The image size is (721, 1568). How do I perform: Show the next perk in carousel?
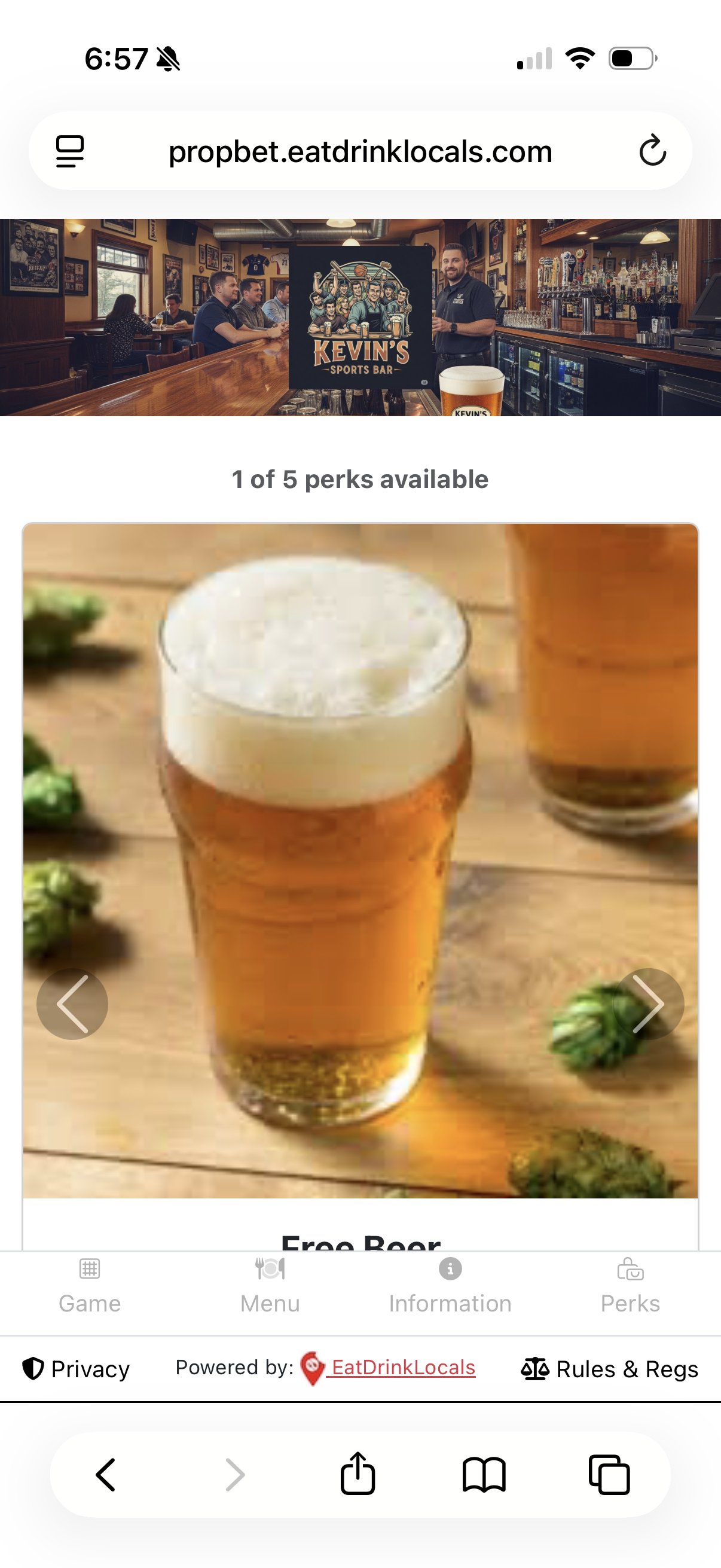click(649, 1003)
